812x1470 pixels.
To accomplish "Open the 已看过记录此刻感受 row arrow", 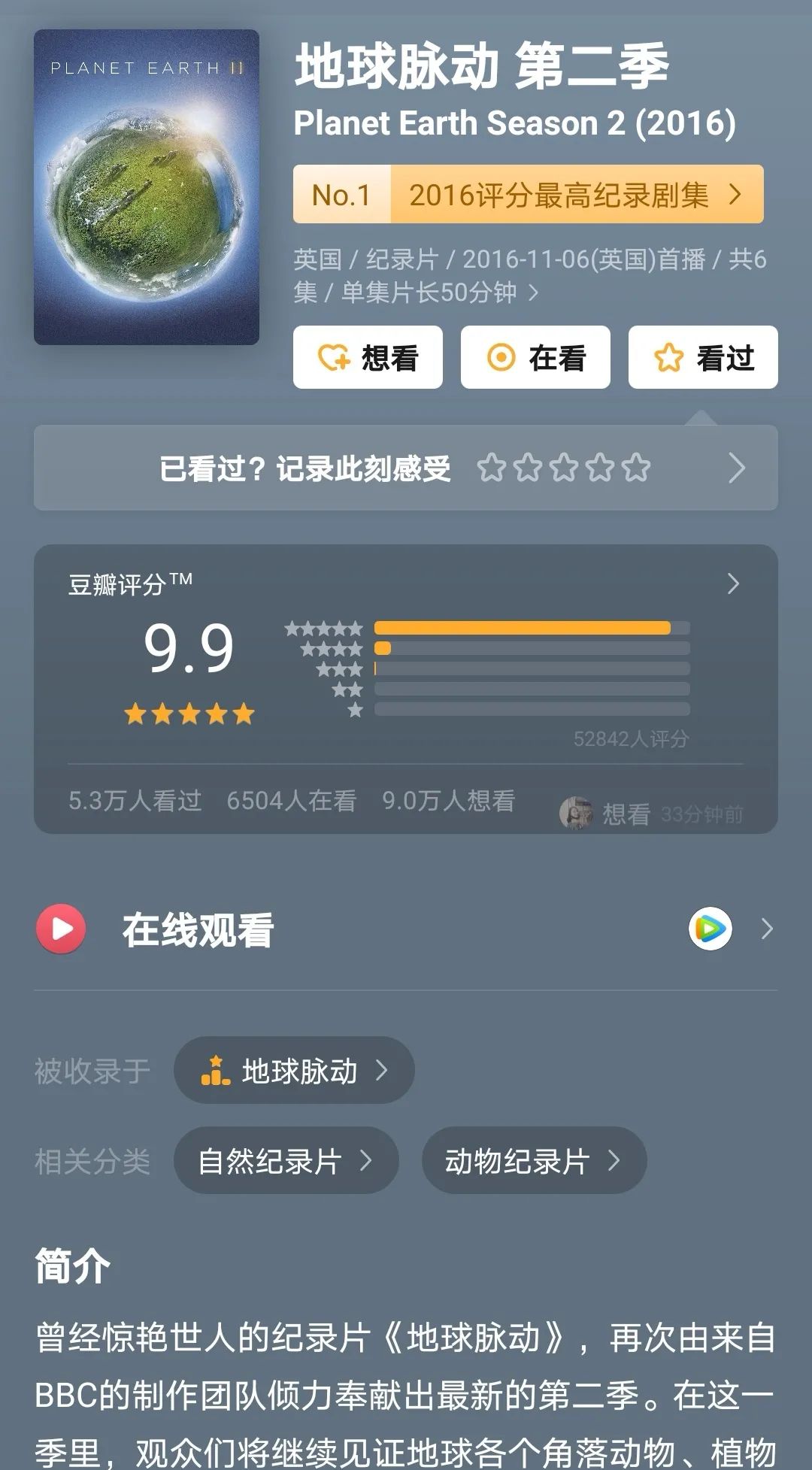I will (735, 468).
